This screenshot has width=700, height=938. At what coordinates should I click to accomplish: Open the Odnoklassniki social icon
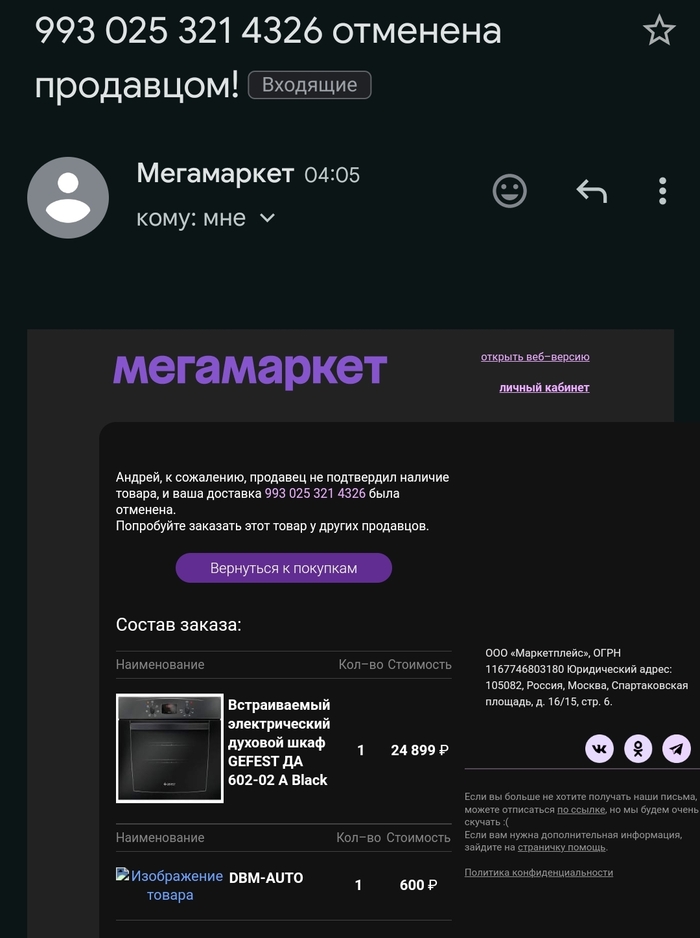pyautogui.click(x=638, y=748)
